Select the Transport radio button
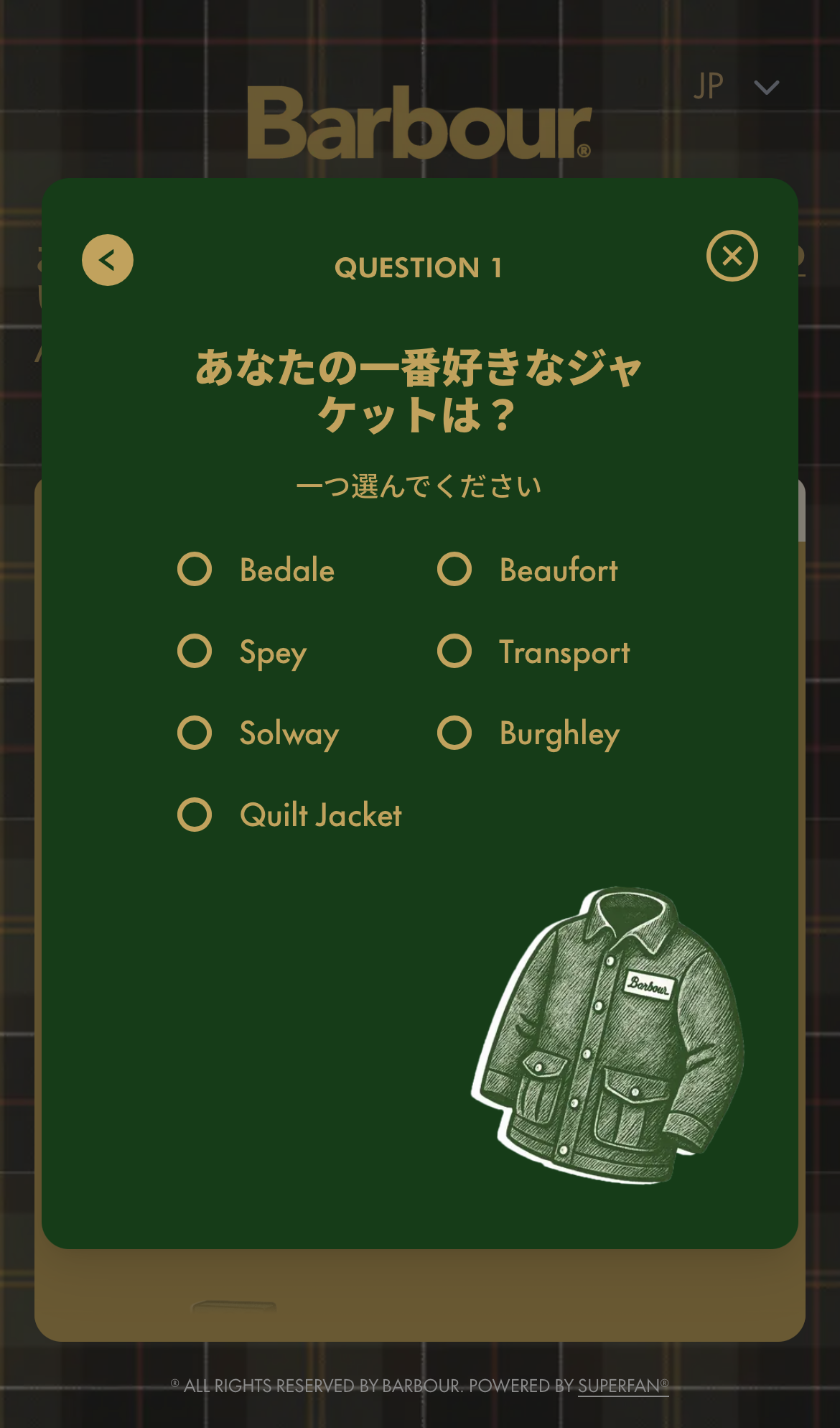Image resolution: width=840 pixels, height=1428 pixels. coord(454,652)
